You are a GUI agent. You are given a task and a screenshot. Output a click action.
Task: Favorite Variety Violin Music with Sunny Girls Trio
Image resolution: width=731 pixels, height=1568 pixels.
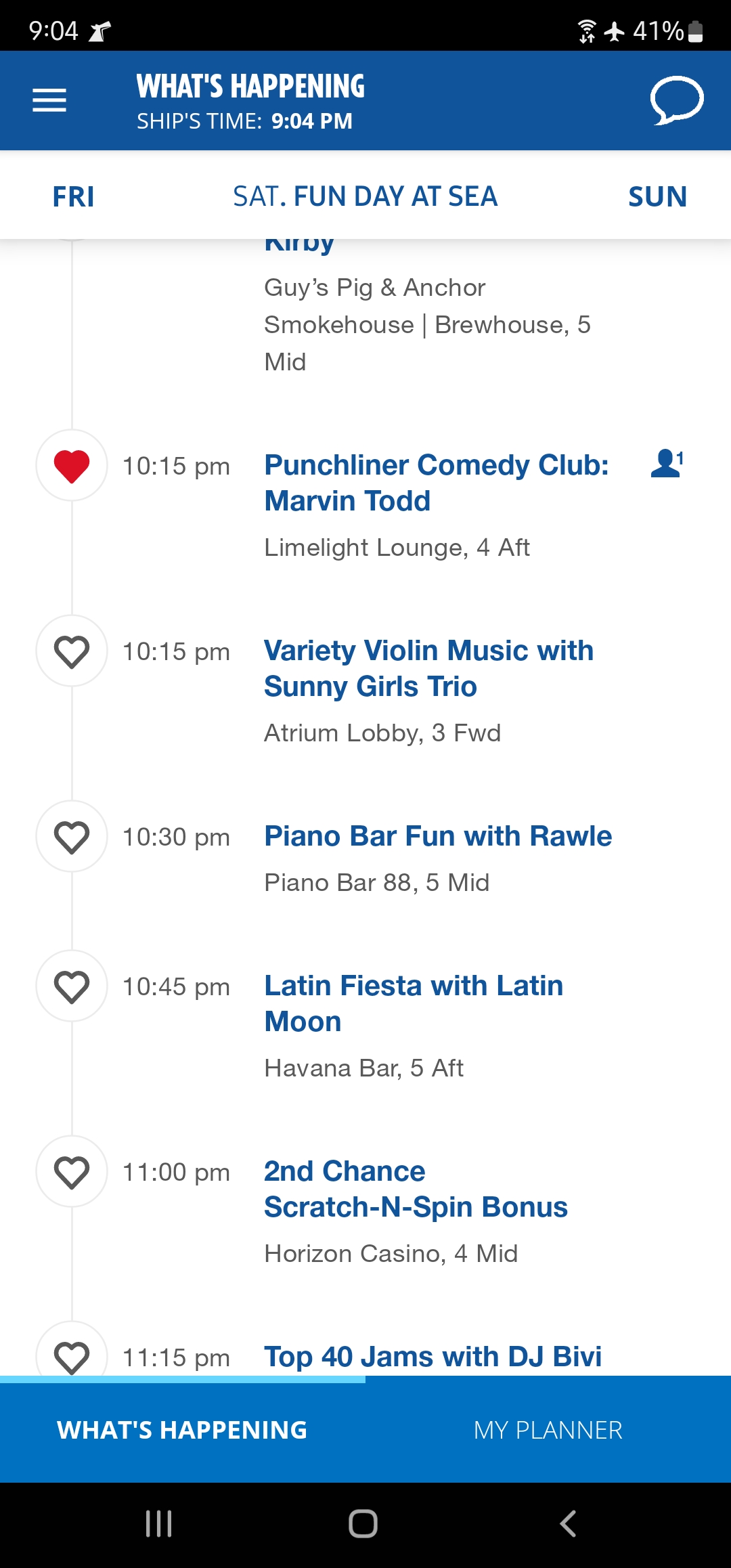[72, 651]
